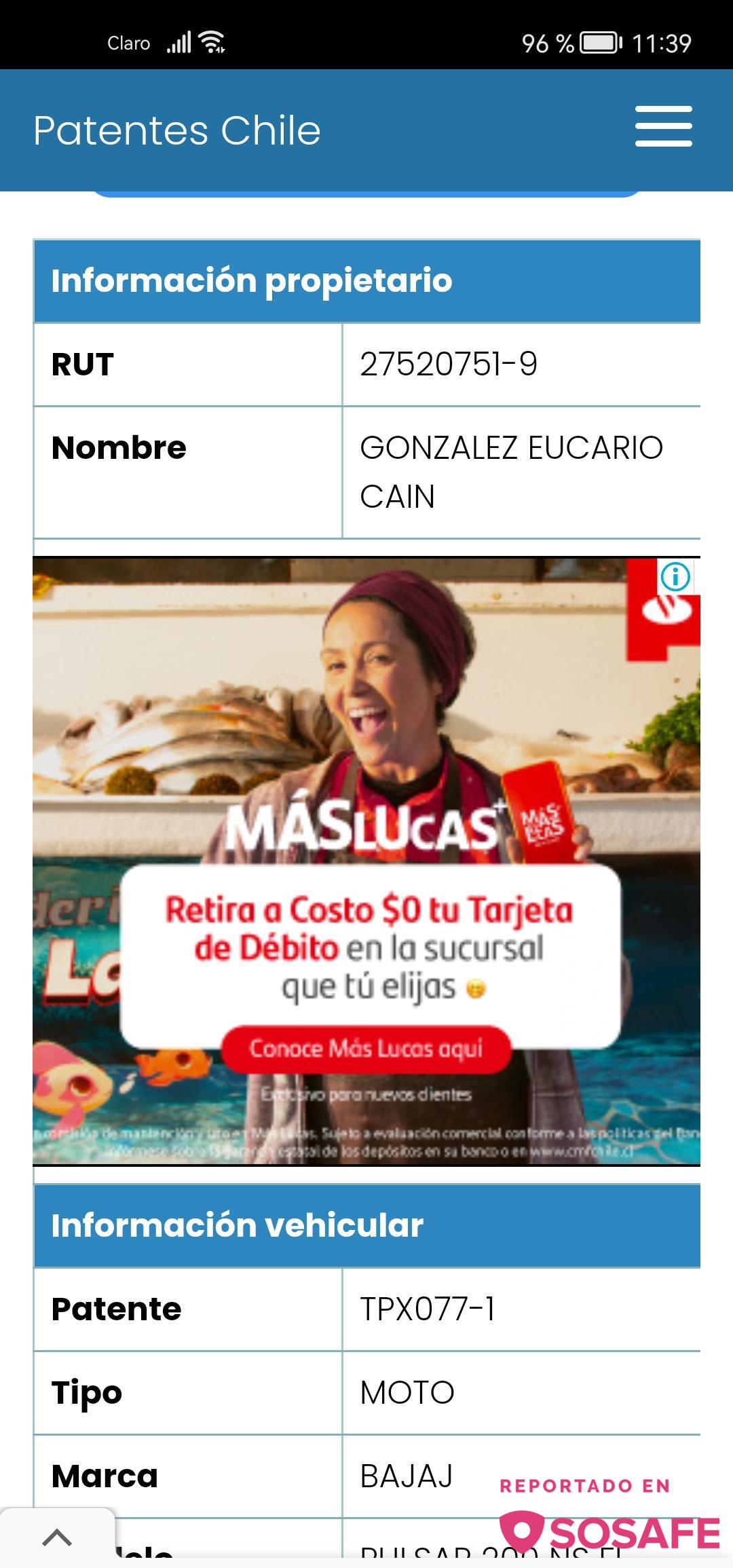Open the hamburger menu in the header
Viewport: 733px width, 1568px height.
tap(663, 126)
